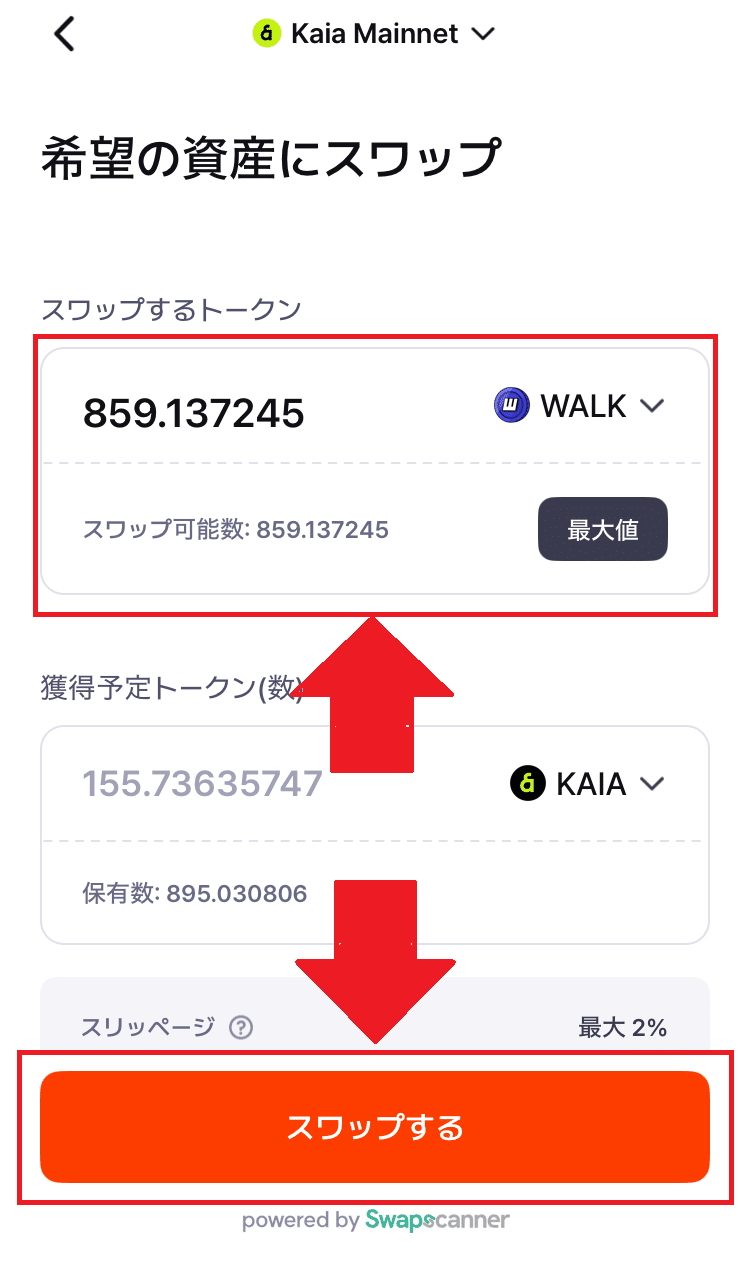Screen dimensions: 750x1283
Task: Open the Kaia Mainnet network selector
Action: [374, 34]
